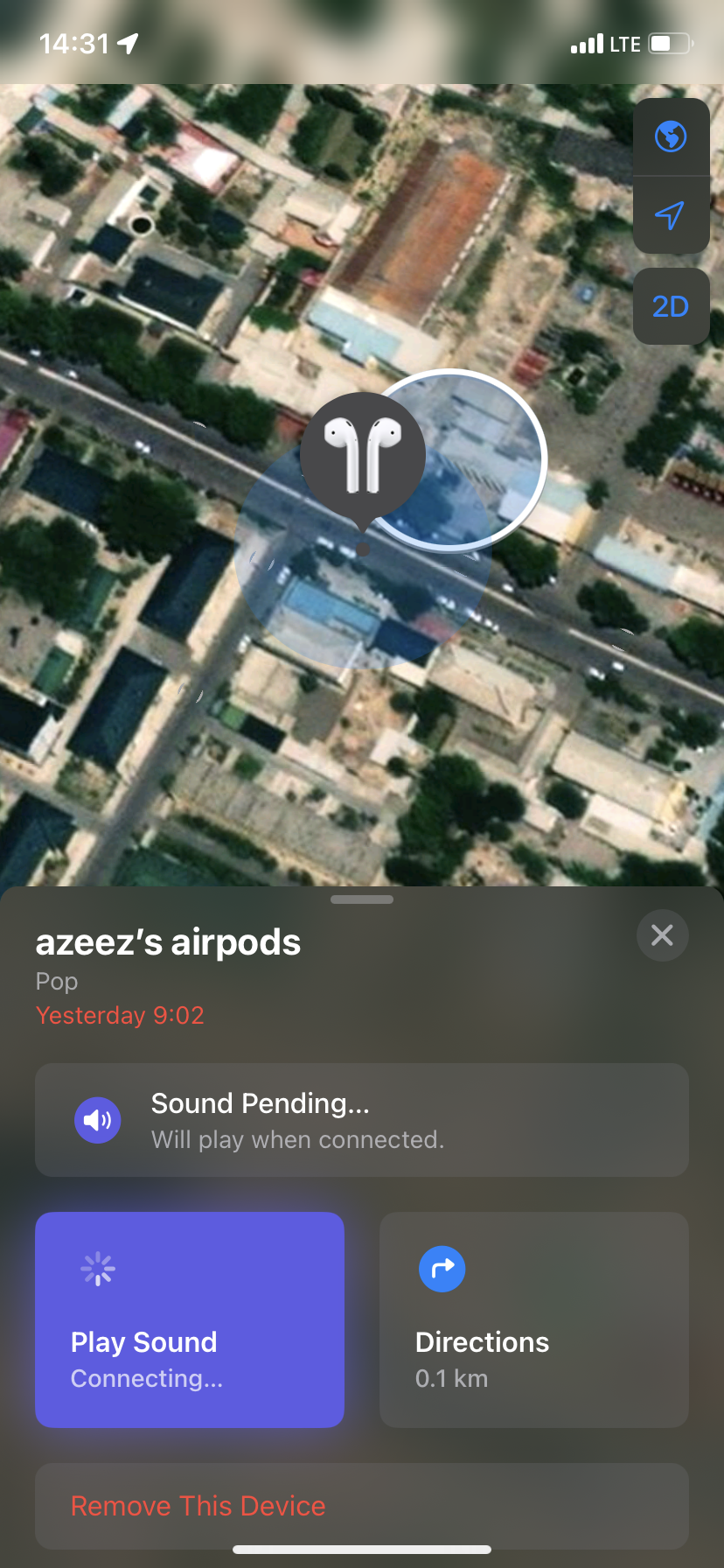Tap the AirPods pin on map
The width and height of the screenshot is (724, 1568).
(x=363, y=457)
